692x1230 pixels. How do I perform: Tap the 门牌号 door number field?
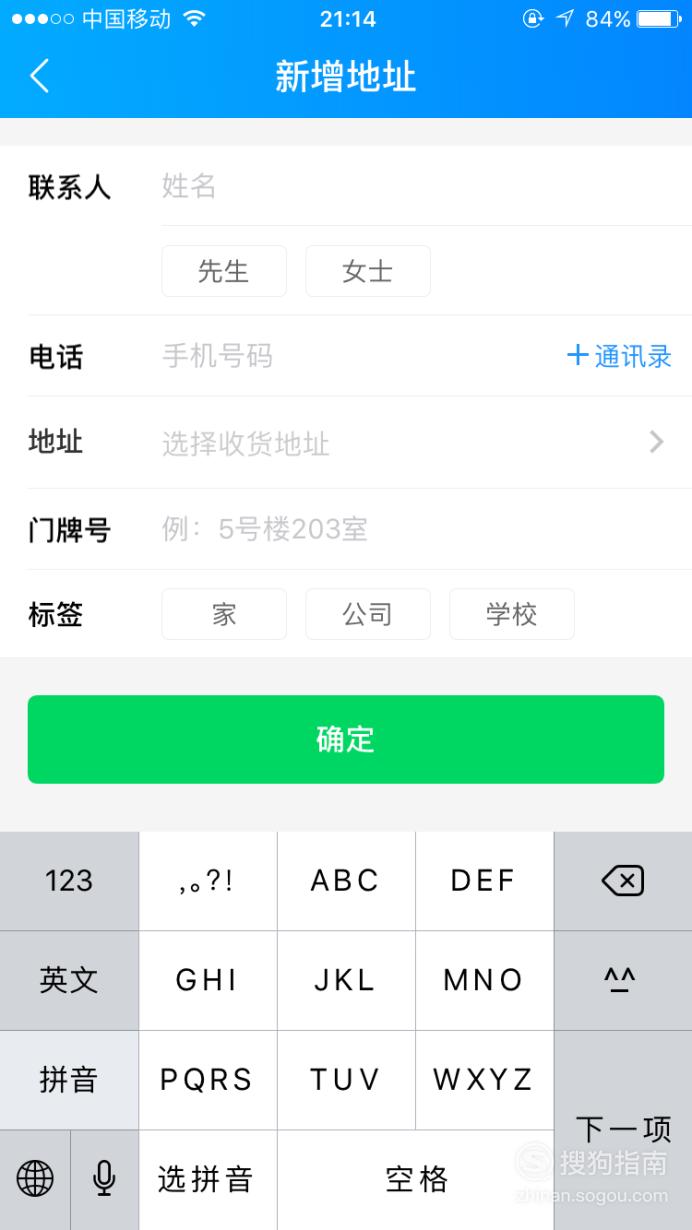(426, 529)
